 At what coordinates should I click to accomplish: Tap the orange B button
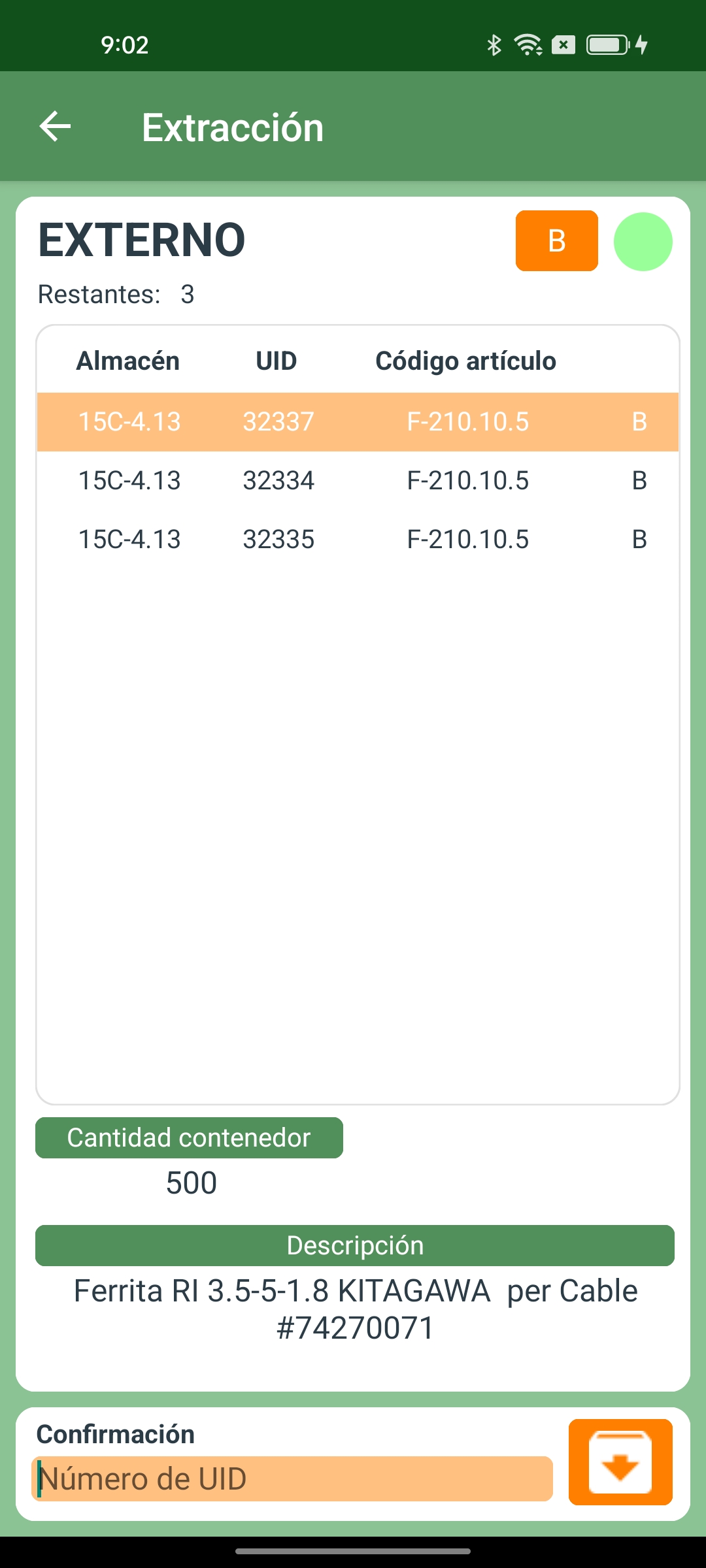pos(556,240)
